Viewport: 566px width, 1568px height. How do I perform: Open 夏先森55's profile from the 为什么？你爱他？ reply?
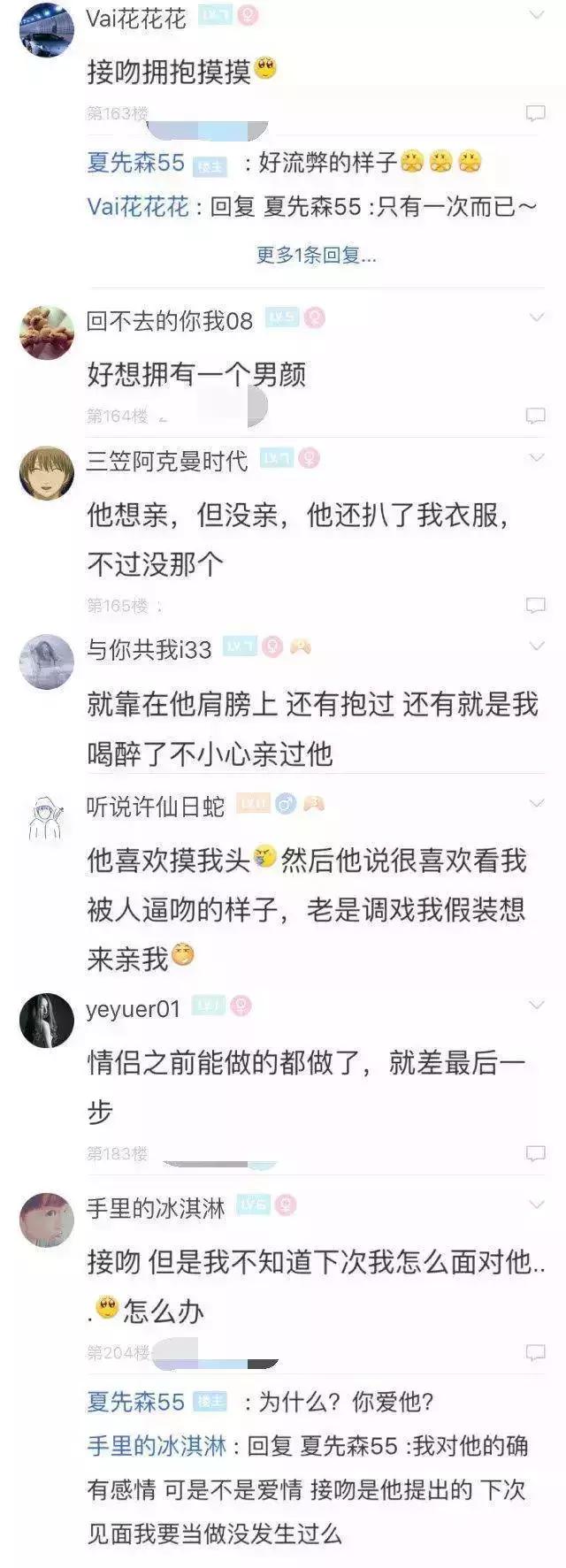click(135, 1402)
